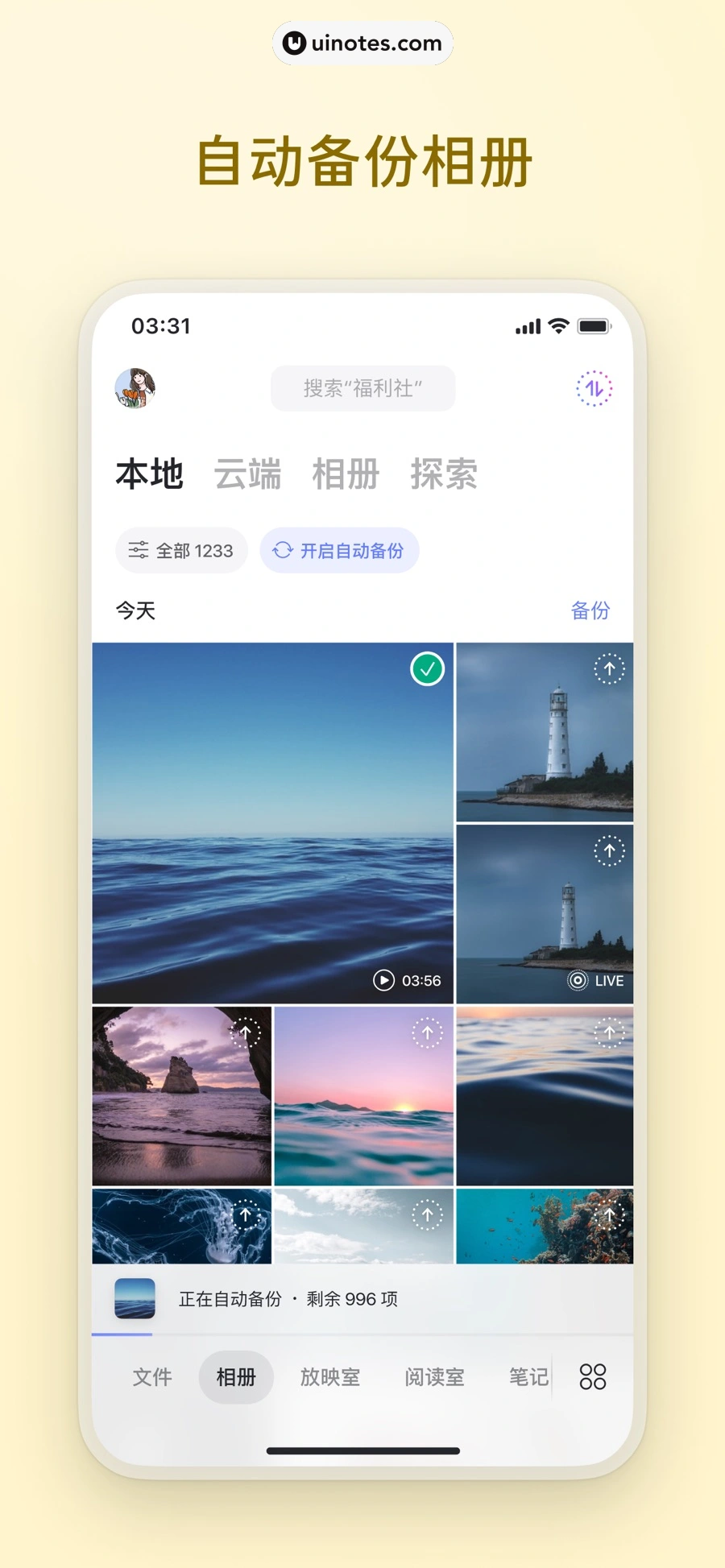Tap the backup task thumbnail icon in bottom banner
Viewport: 725px width, 1568px height.
pos(134,1299)
